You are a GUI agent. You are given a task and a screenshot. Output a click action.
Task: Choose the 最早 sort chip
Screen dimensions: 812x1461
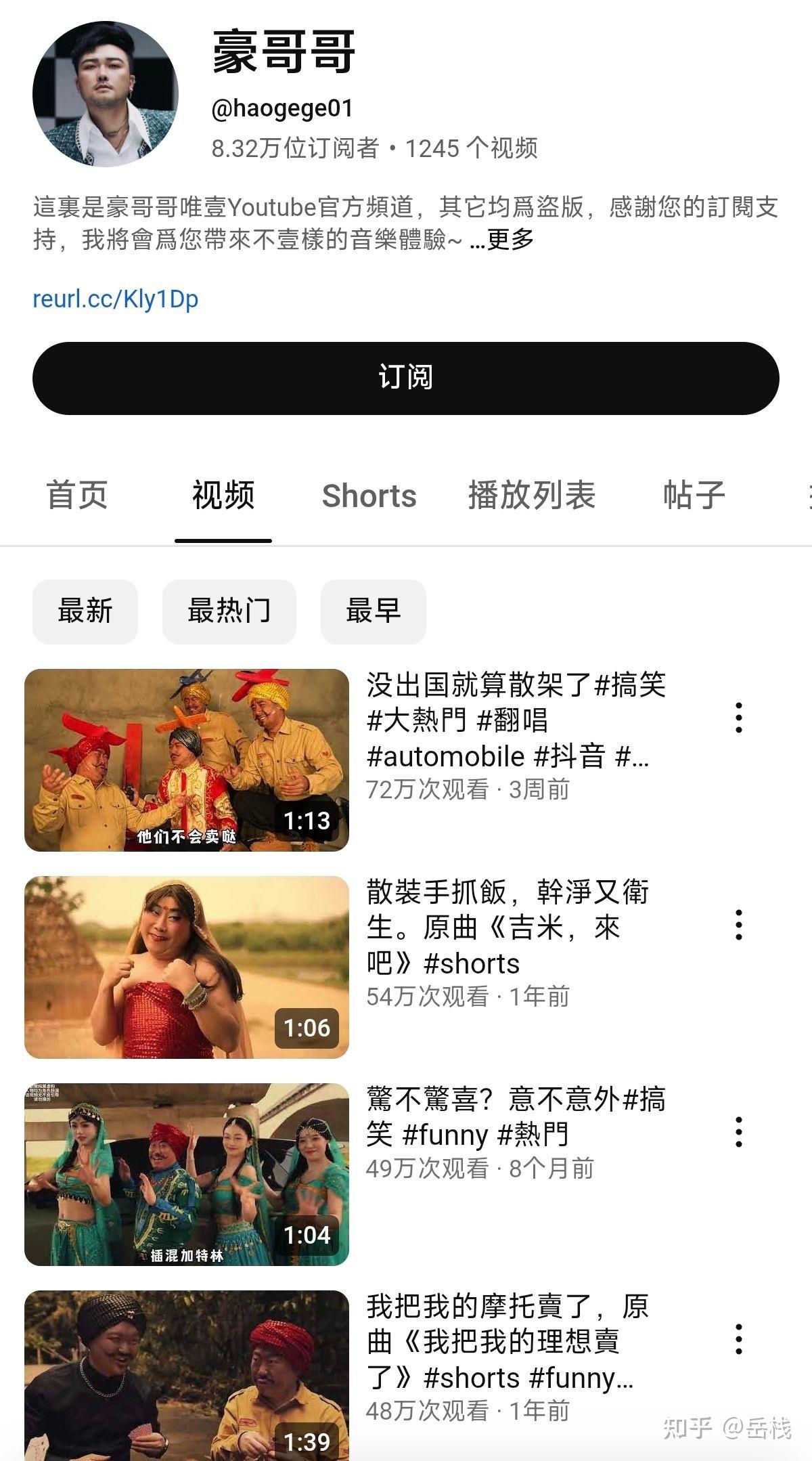tap(374, 611)
